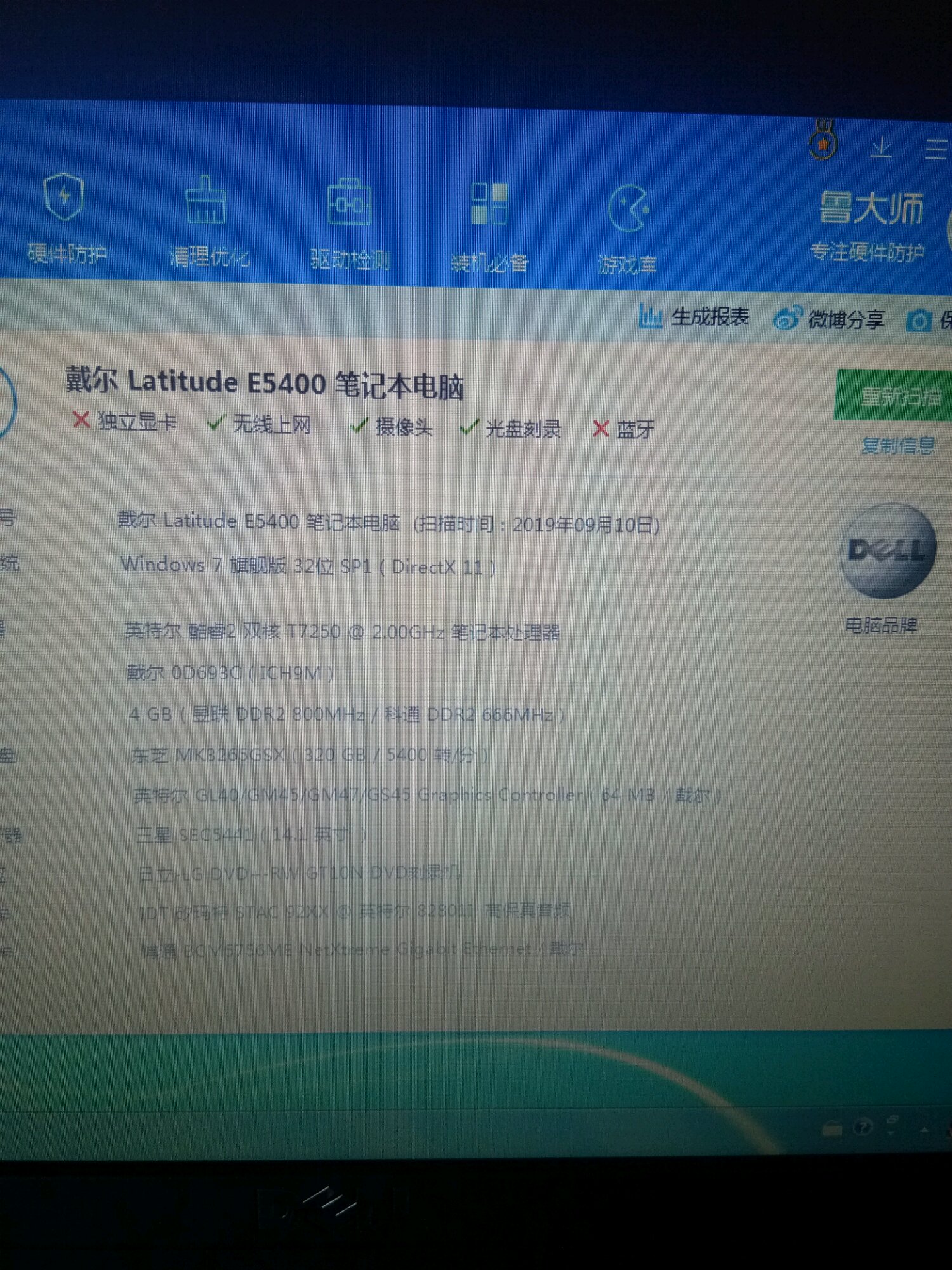Screen dimensions: 952x1270
Task: Open the hamburger menu in title bar
Action: (x=935, y=150)
